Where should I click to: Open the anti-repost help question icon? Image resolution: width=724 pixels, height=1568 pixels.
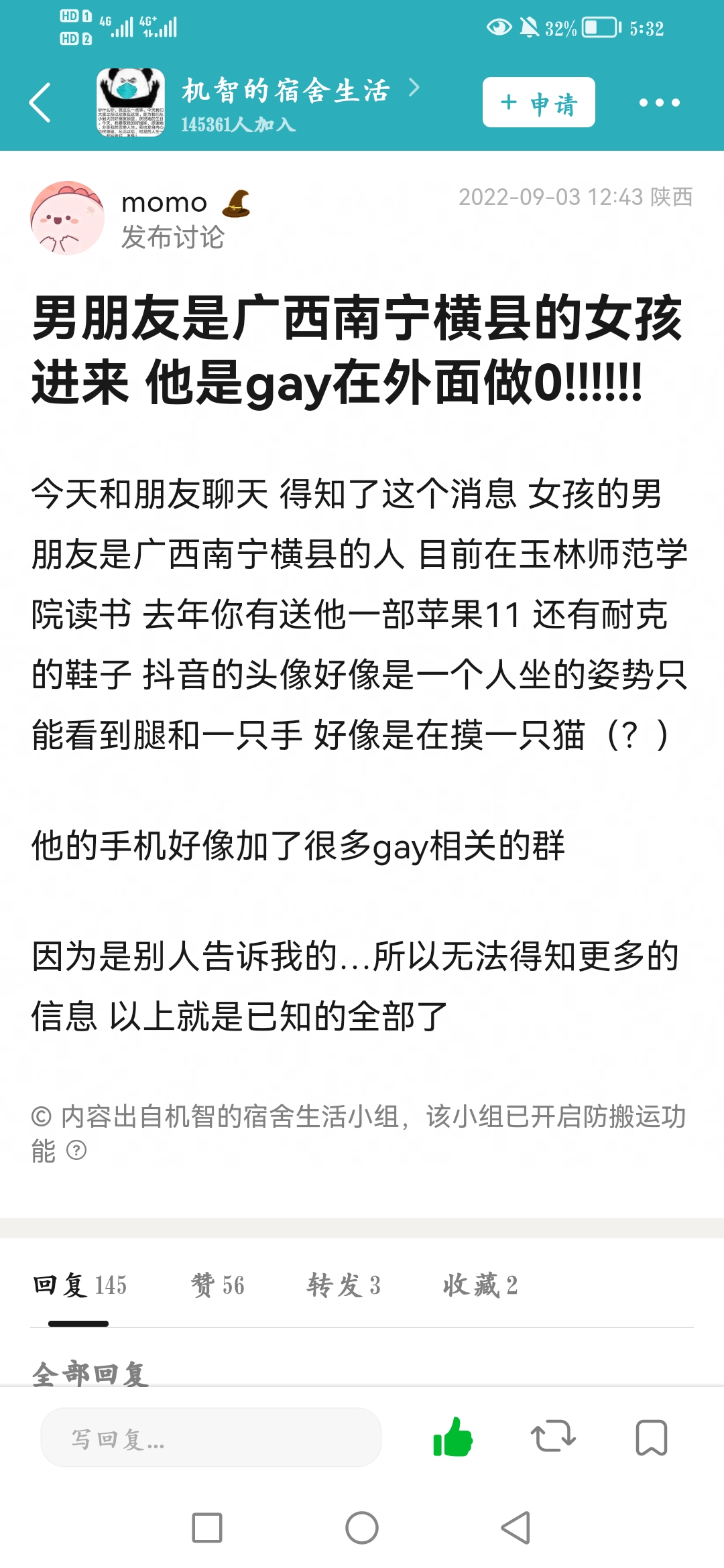tap(76, 1151)
